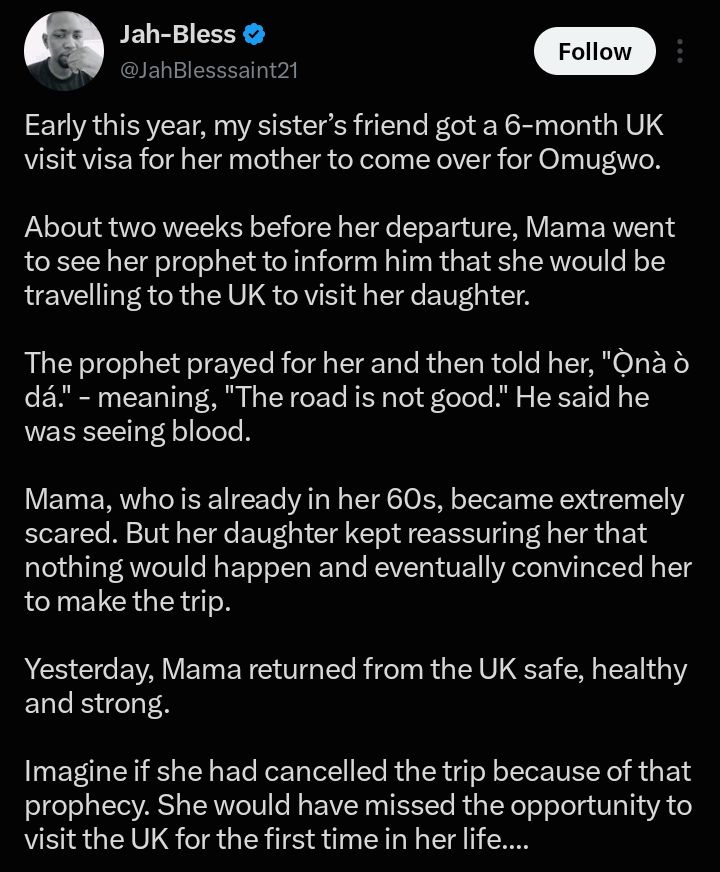Open the @JahBlesssaint21 handle
Screen dimensions: 720x872
pos(209,71)
